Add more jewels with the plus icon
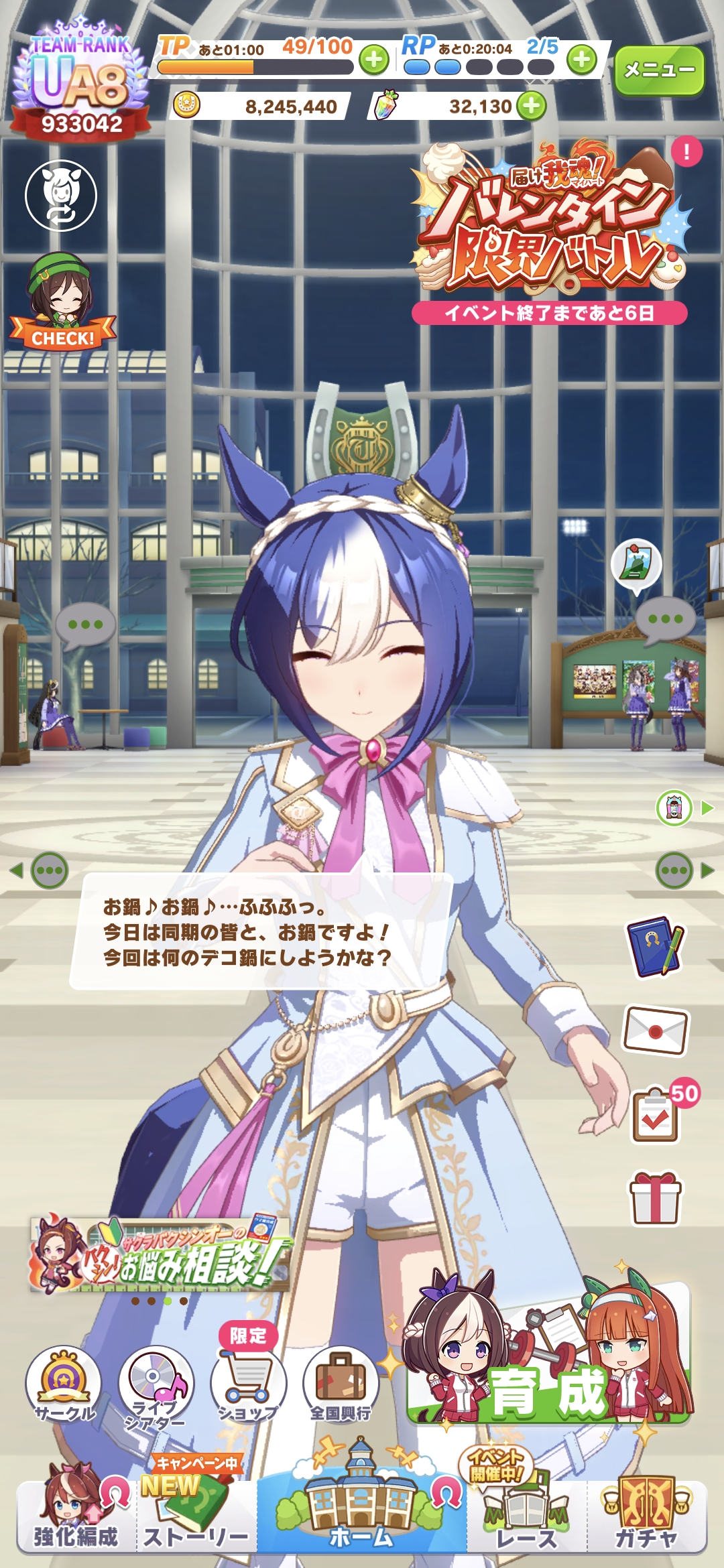 [532, 106]
